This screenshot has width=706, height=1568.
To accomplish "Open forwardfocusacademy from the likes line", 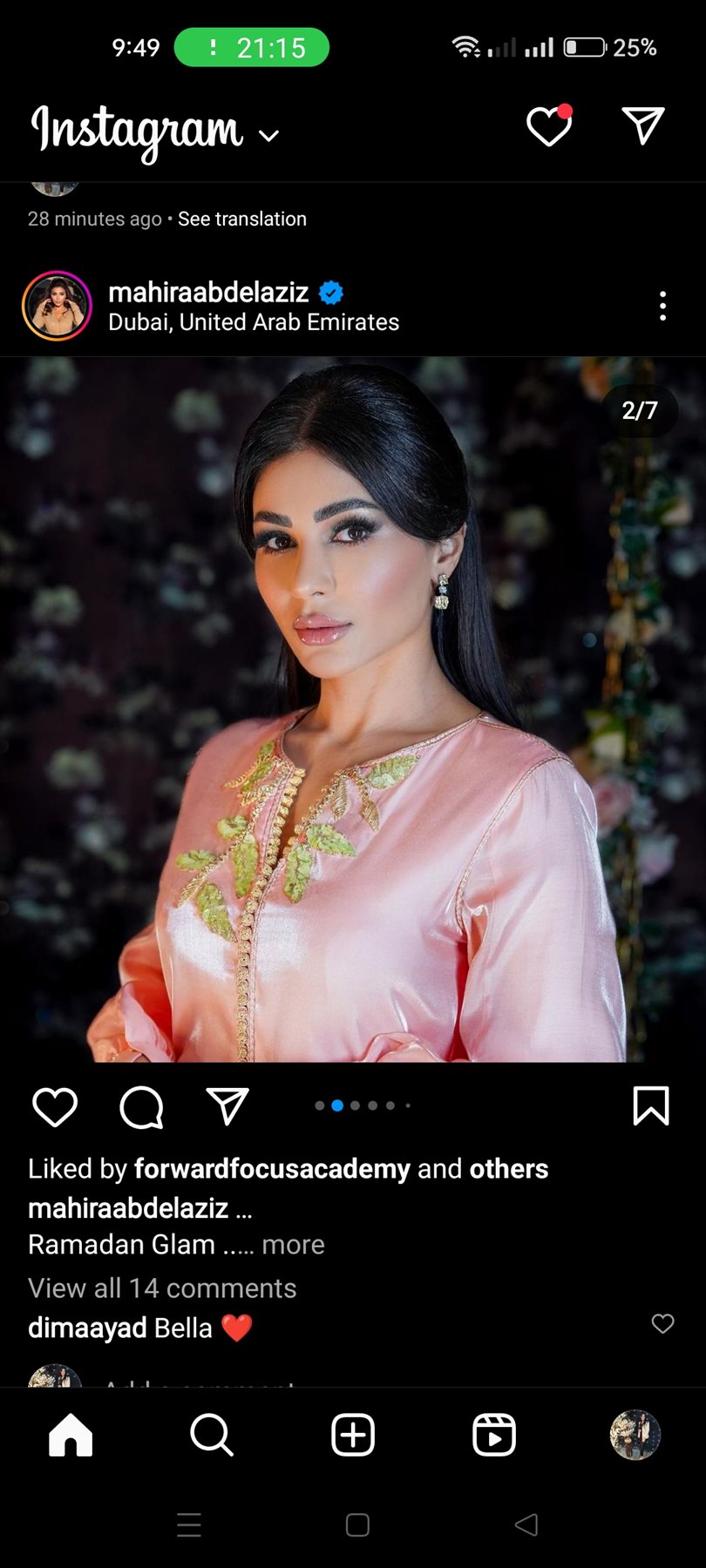I will point(272,1168).
